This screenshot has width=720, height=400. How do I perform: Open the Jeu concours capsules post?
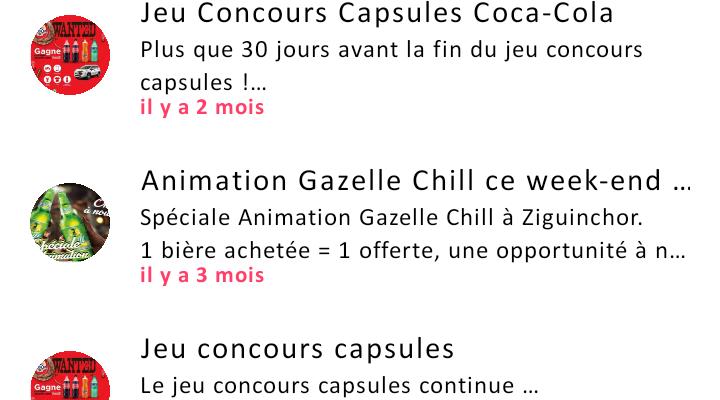(x=298, y=349)
